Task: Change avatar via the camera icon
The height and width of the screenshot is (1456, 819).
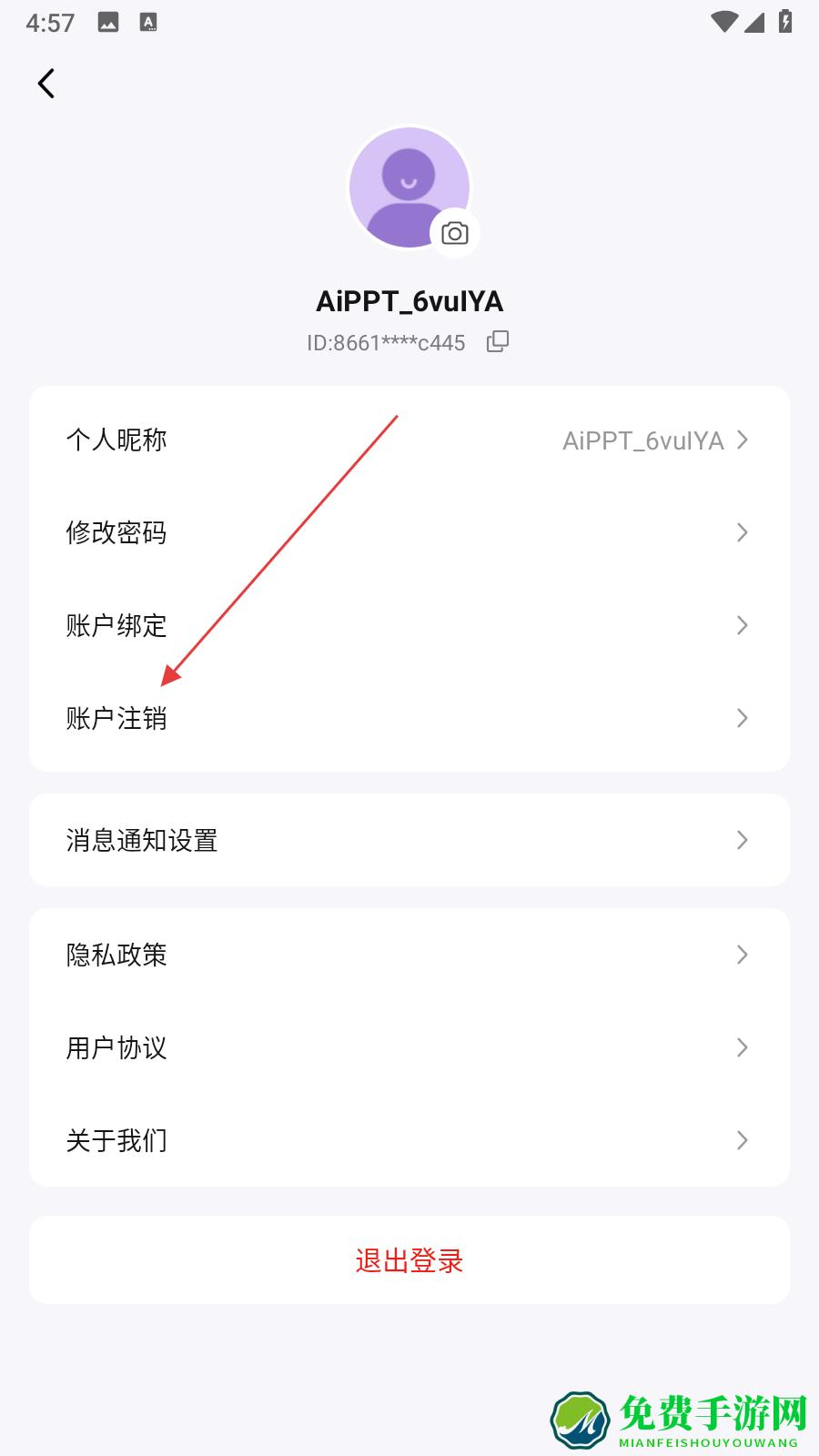Action: pyautogui.click(x=454, y=233)
